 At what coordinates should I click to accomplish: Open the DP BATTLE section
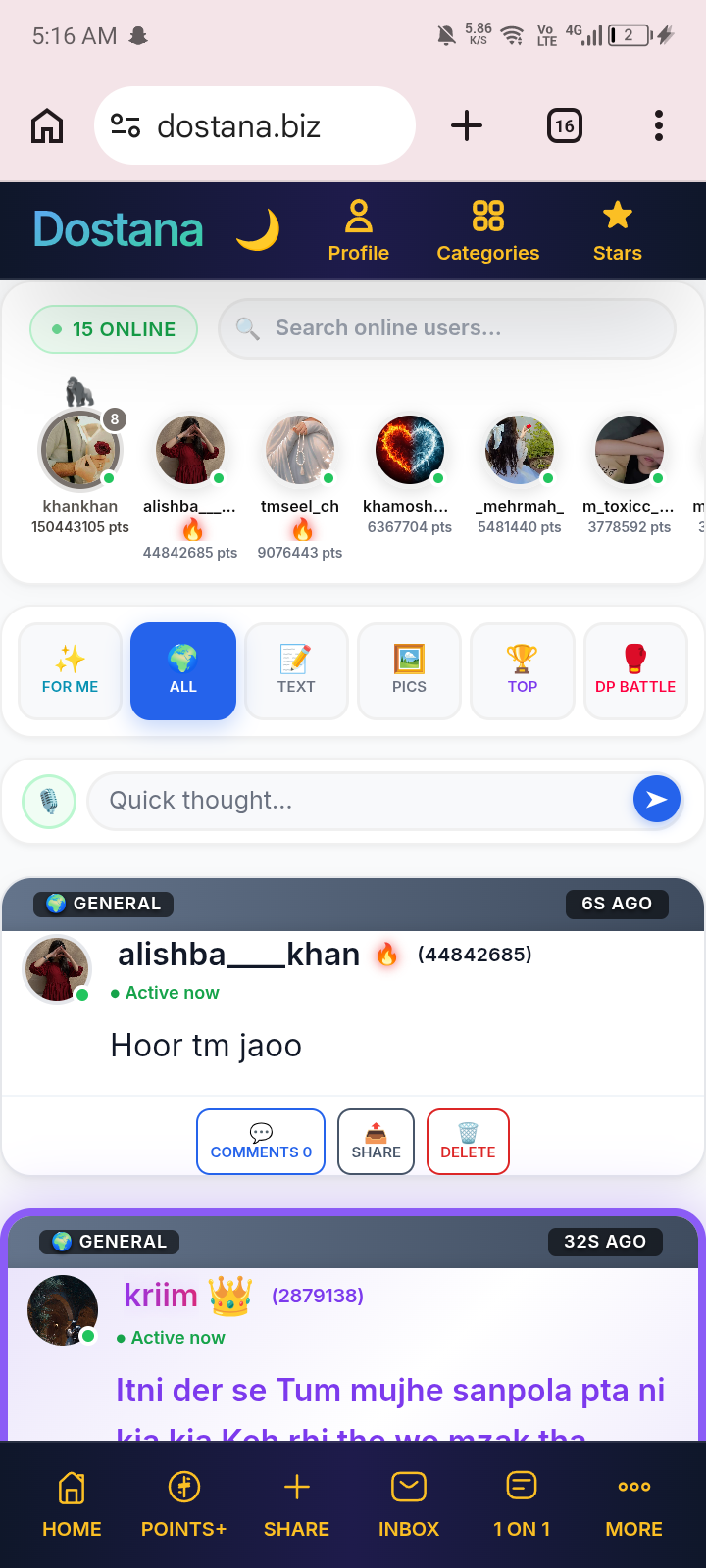click(635, 671)
